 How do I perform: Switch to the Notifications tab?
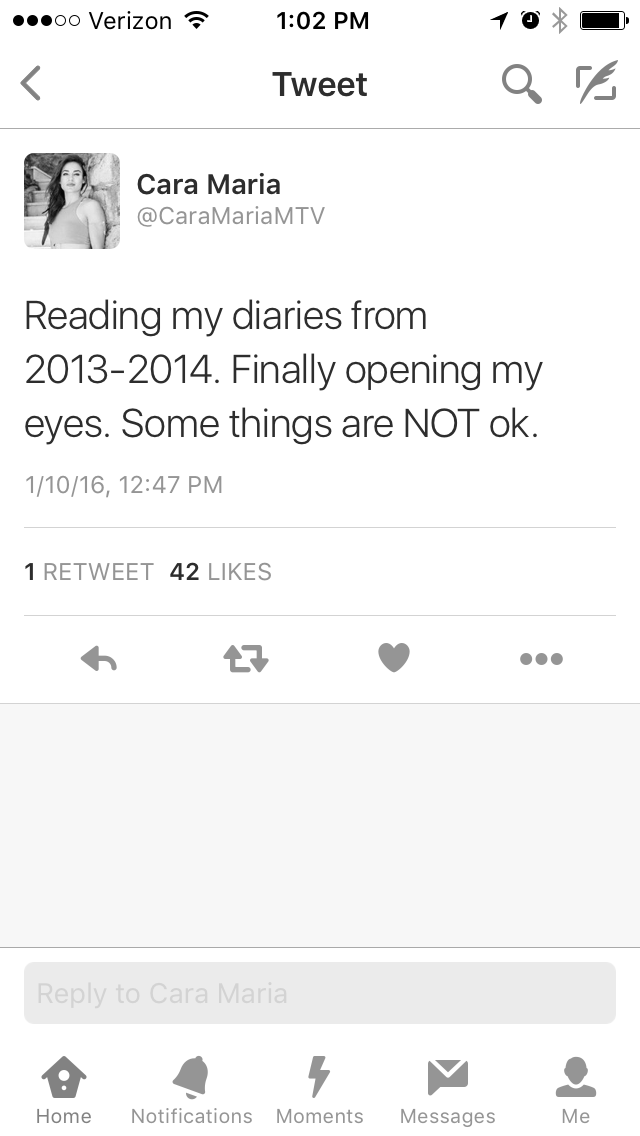191,1090
